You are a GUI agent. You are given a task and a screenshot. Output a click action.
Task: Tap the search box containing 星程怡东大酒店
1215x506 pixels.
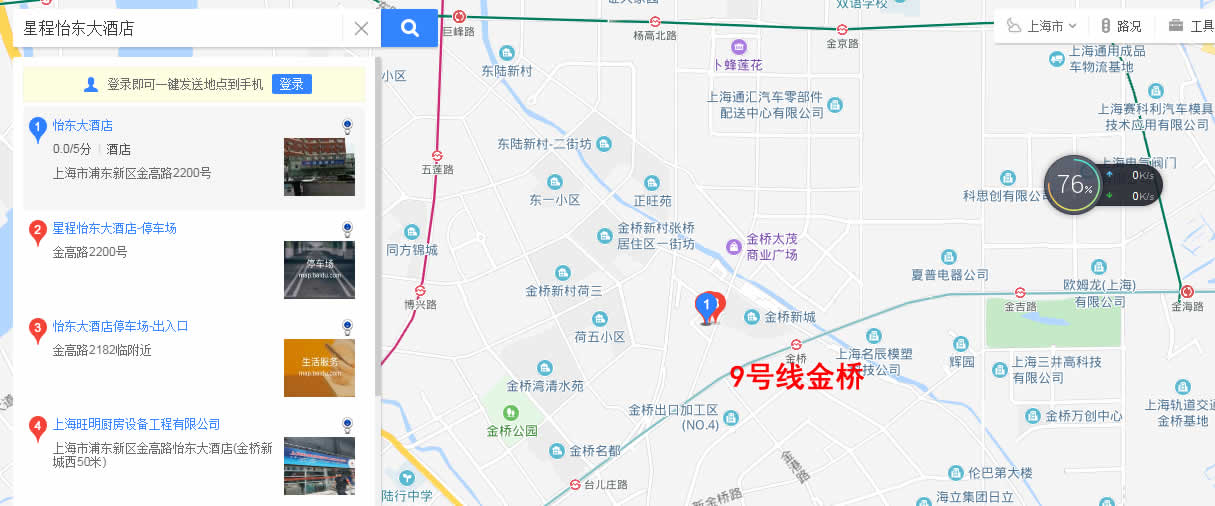180,28
